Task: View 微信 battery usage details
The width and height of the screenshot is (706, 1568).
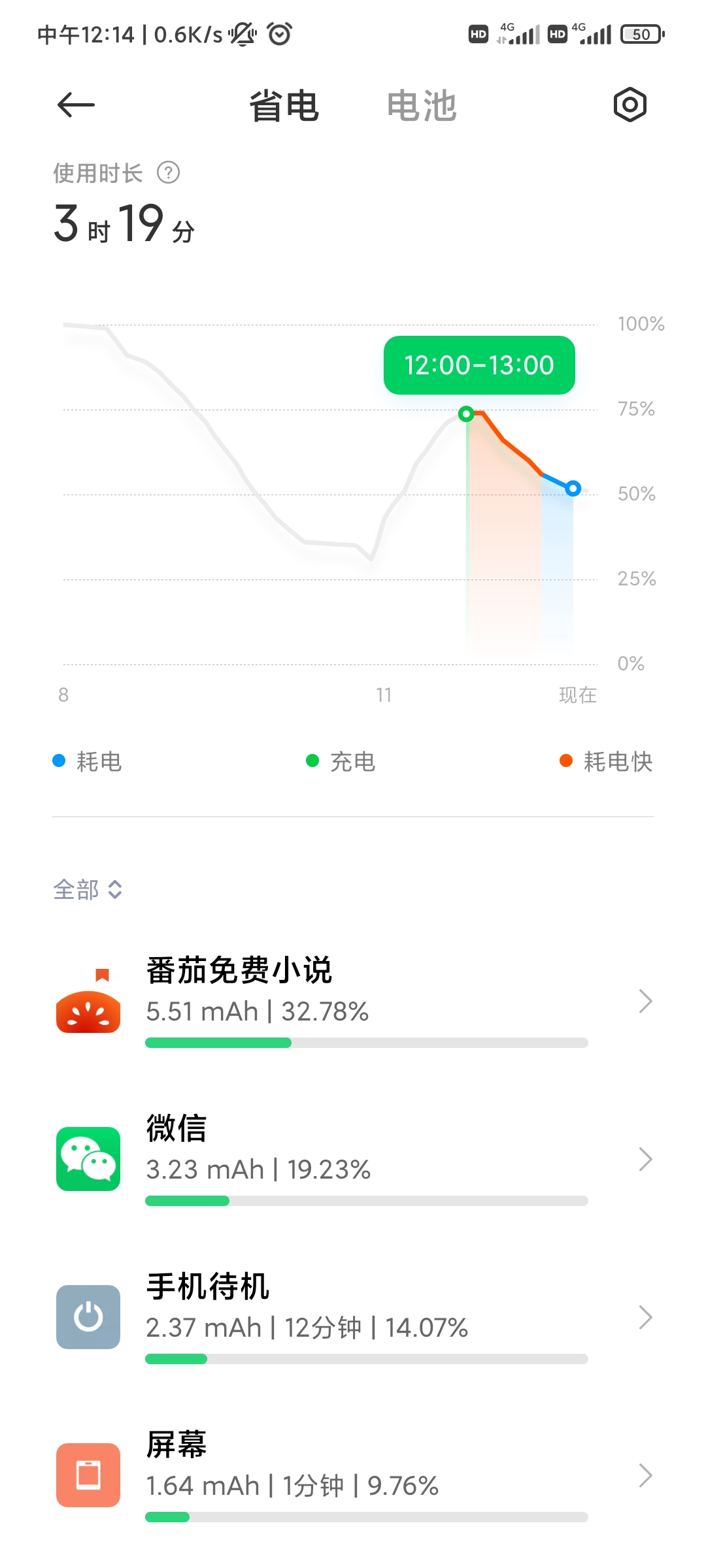Action: (x=353, y=1159)
